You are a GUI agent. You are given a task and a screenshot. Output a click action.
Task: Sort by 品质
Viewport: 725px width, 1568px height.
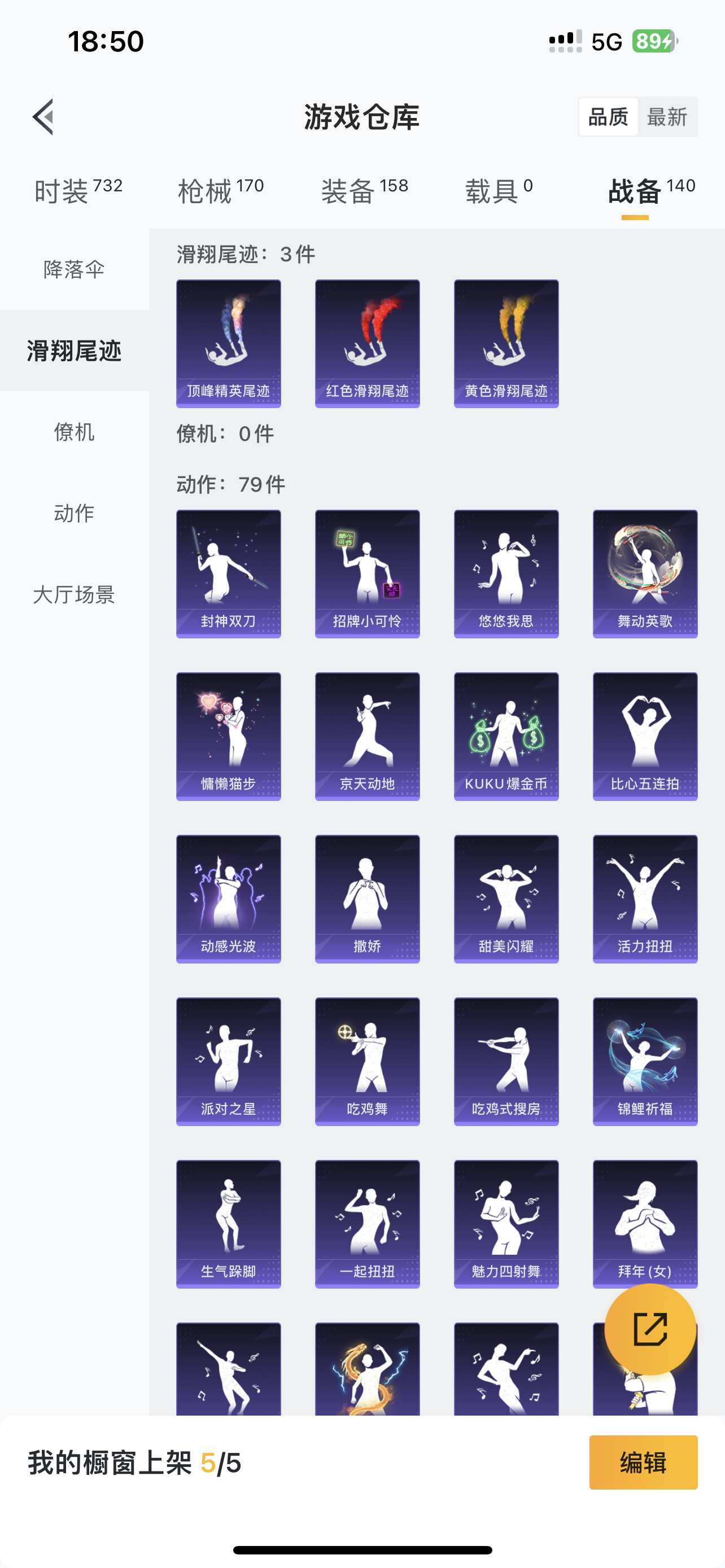pos(608,117)
